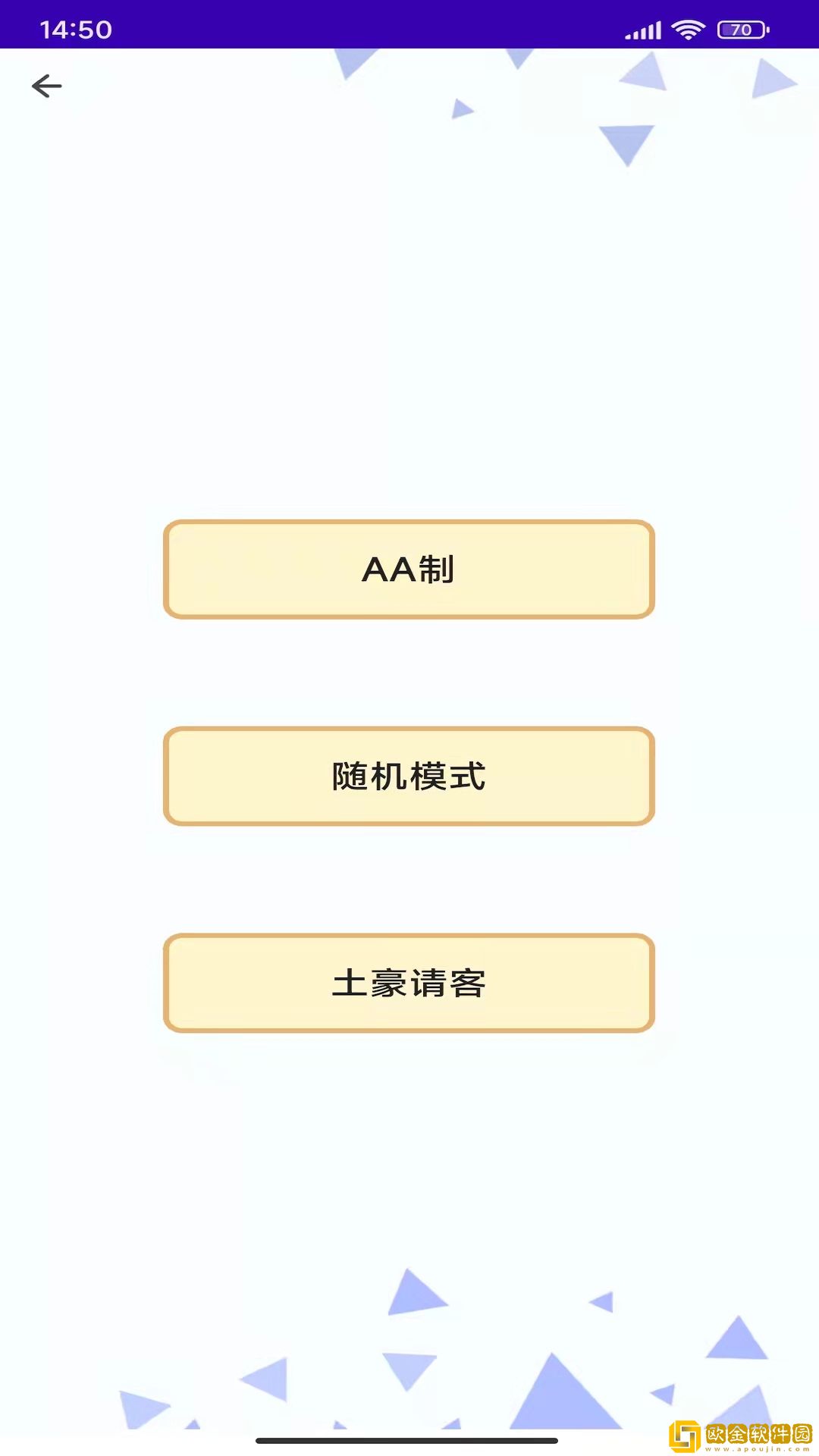Select the AA制 payment mode

point(408,570)
